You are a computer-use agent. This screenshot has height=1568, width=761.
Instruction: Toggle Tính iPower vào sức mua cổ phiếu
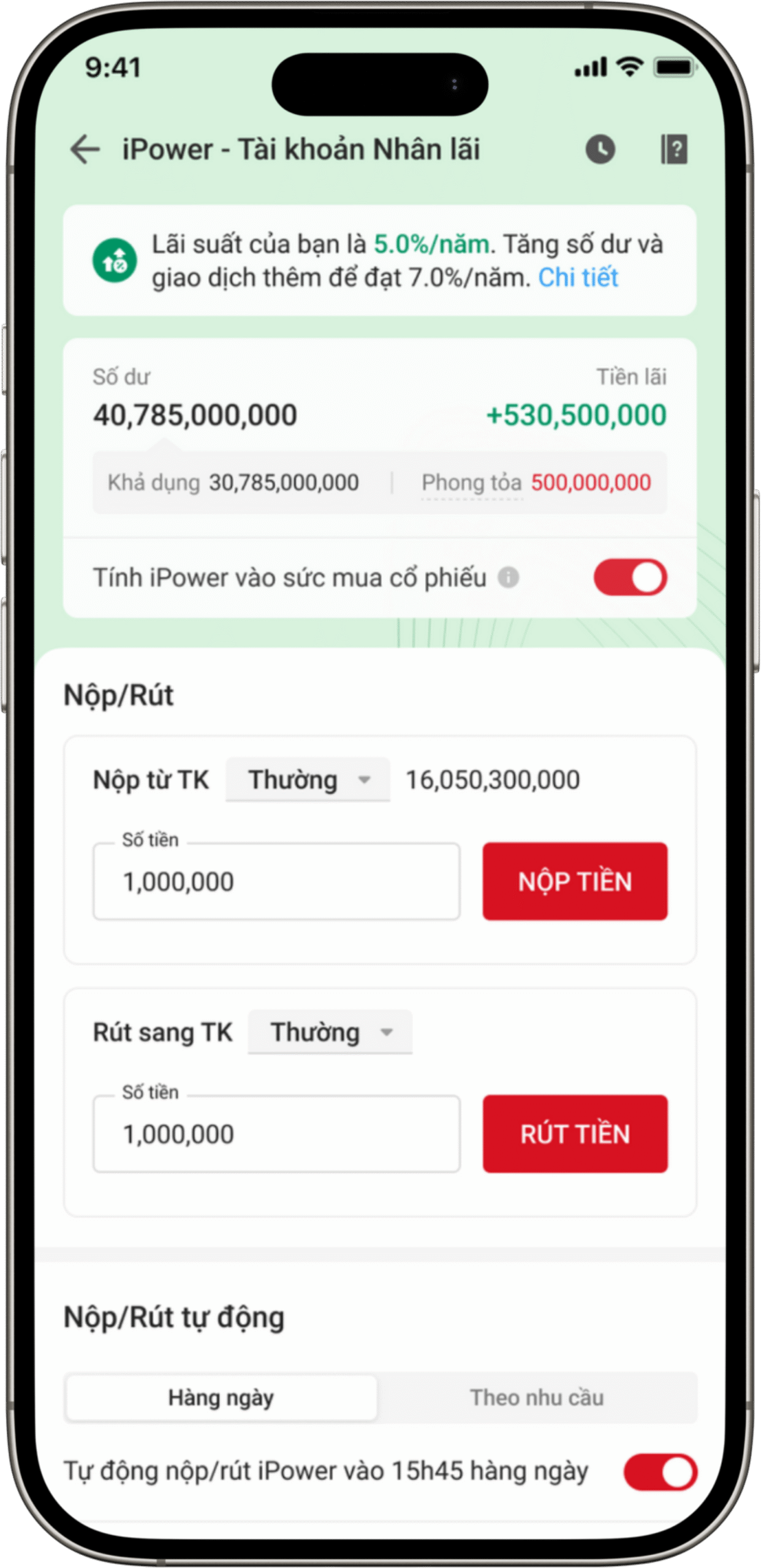point(630,577)
